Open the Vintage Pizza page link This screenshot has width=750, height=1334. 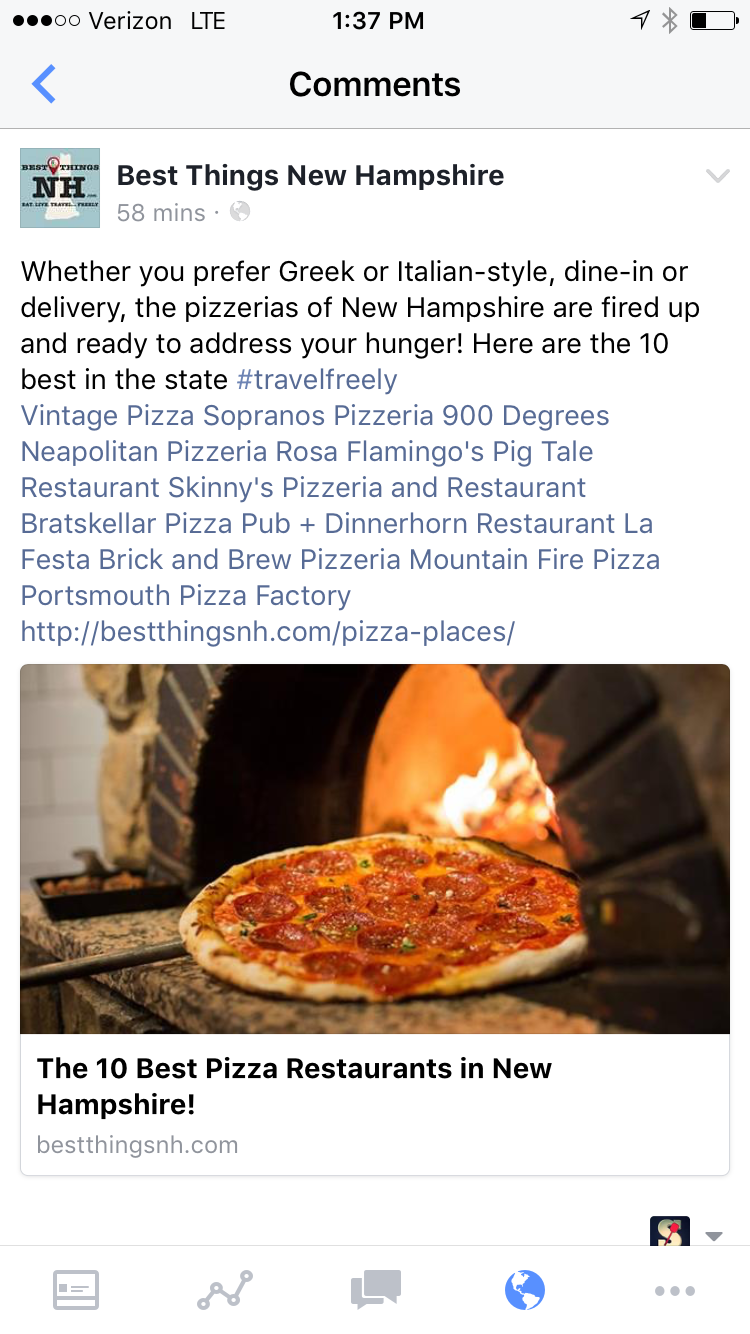point(108,416)
